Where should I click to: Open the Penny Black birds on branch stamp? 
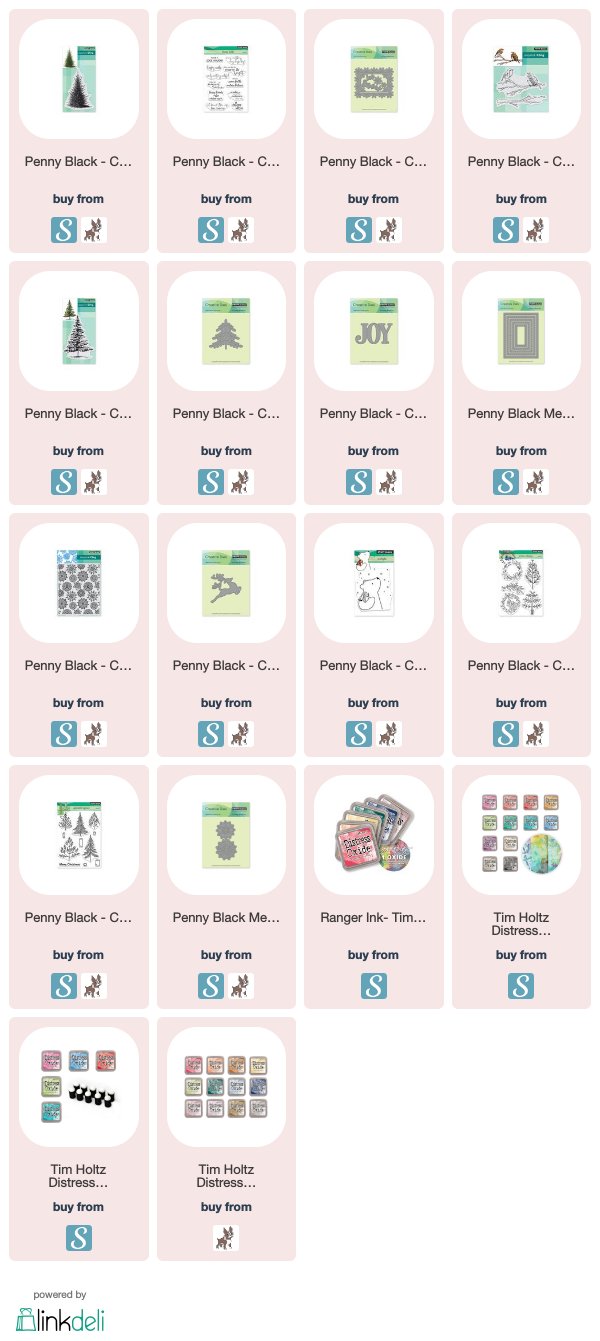point(521,78)
